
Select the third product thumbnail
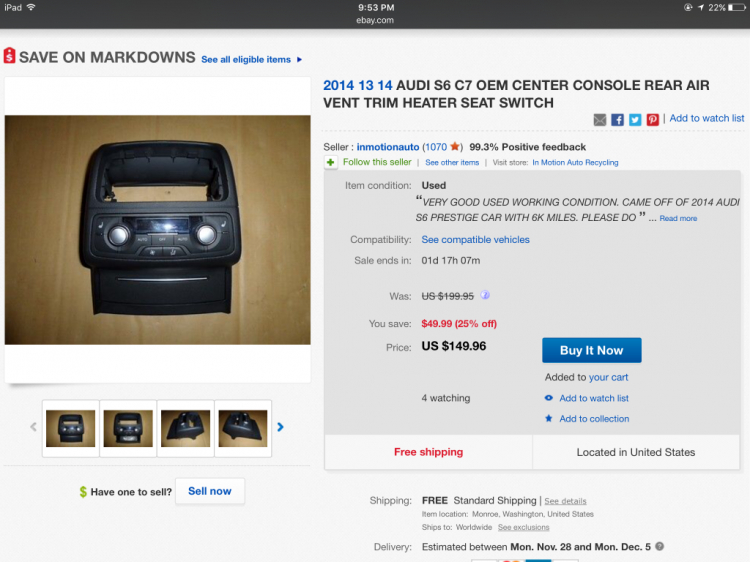185,428
